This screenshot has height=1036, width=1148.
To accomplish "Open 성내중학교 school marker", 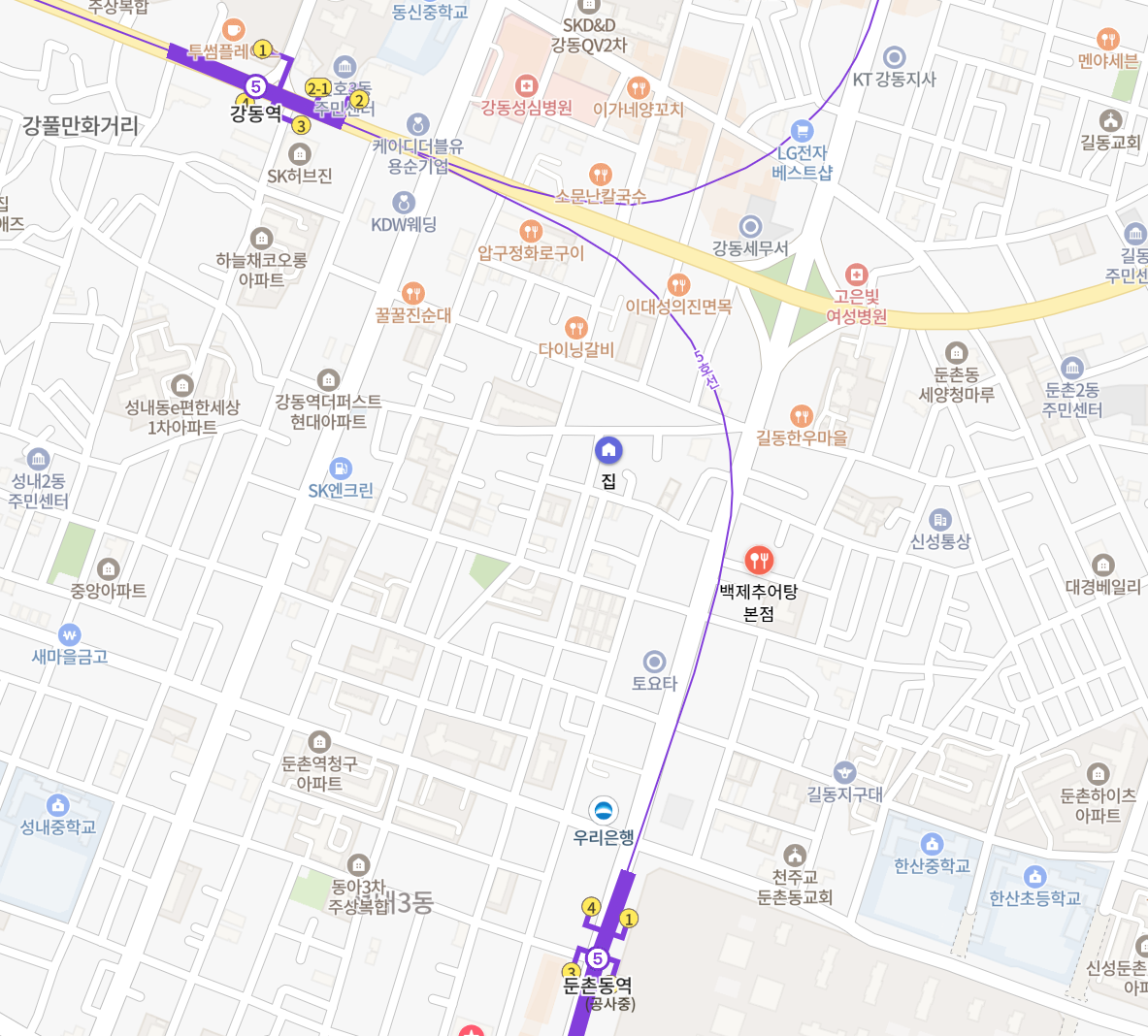I will click(58, 805).
